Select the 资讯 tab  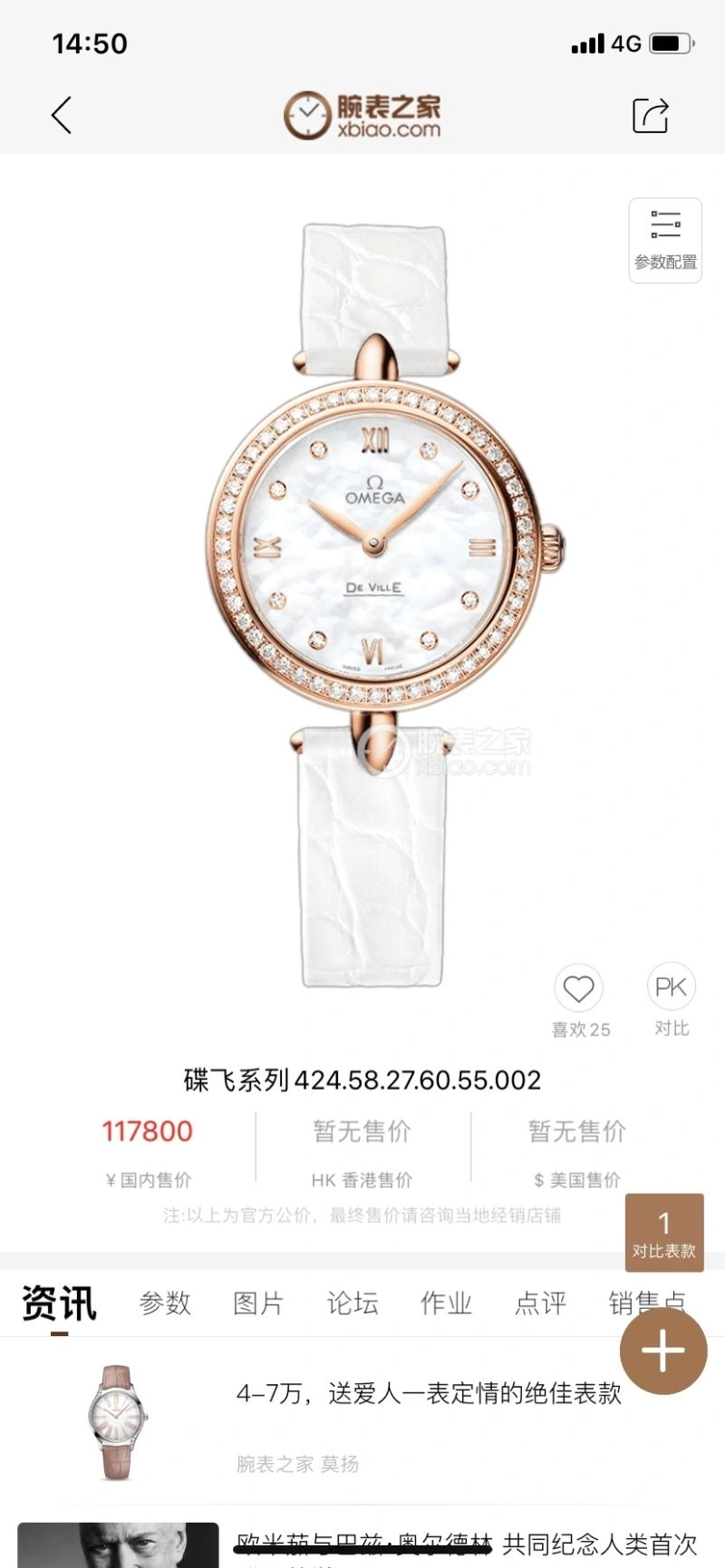click(60, 1303)
